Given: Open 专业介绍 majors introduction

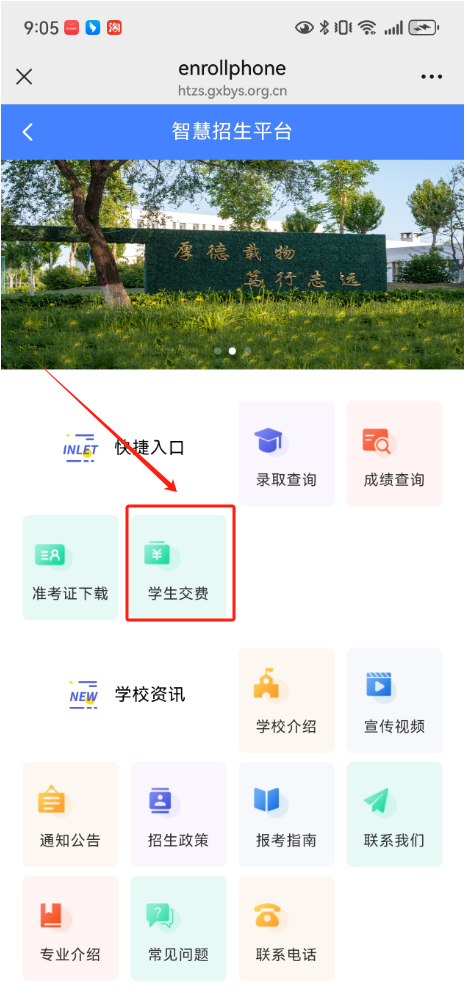Looking at the screenshot, I should click(x=71, y=929).
